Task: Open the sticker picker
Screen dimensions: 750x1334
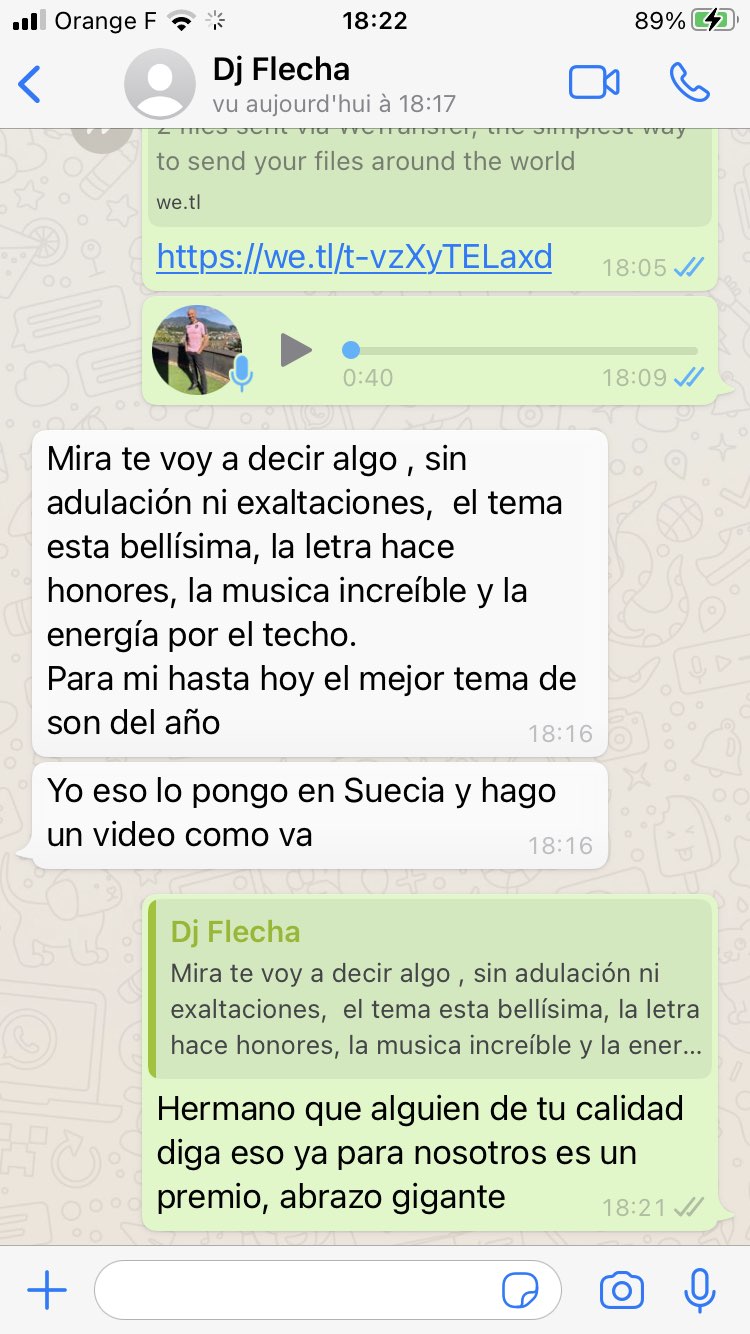Action: [x=520, y=1291]
